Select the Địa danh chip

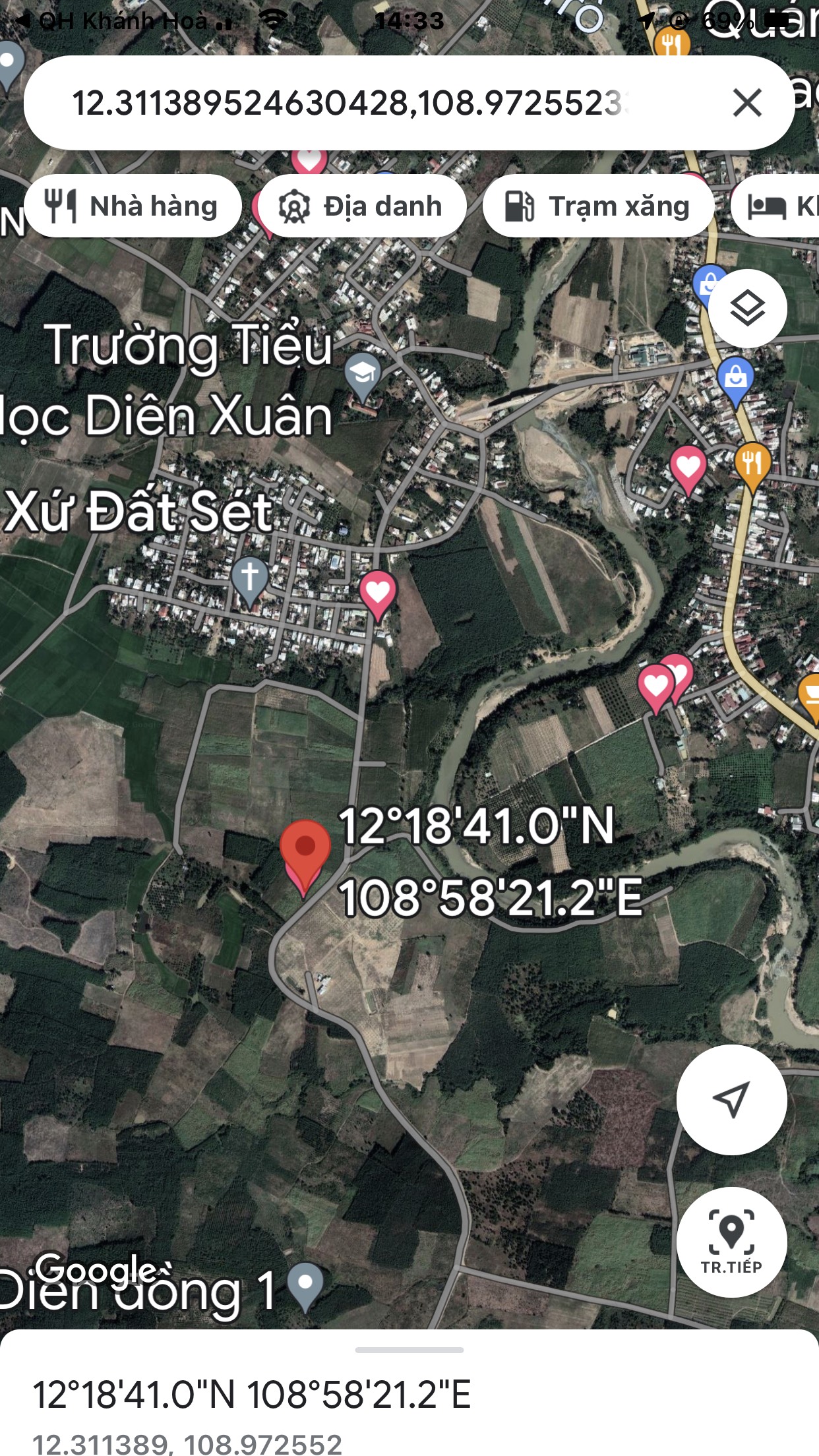(362, 206)
